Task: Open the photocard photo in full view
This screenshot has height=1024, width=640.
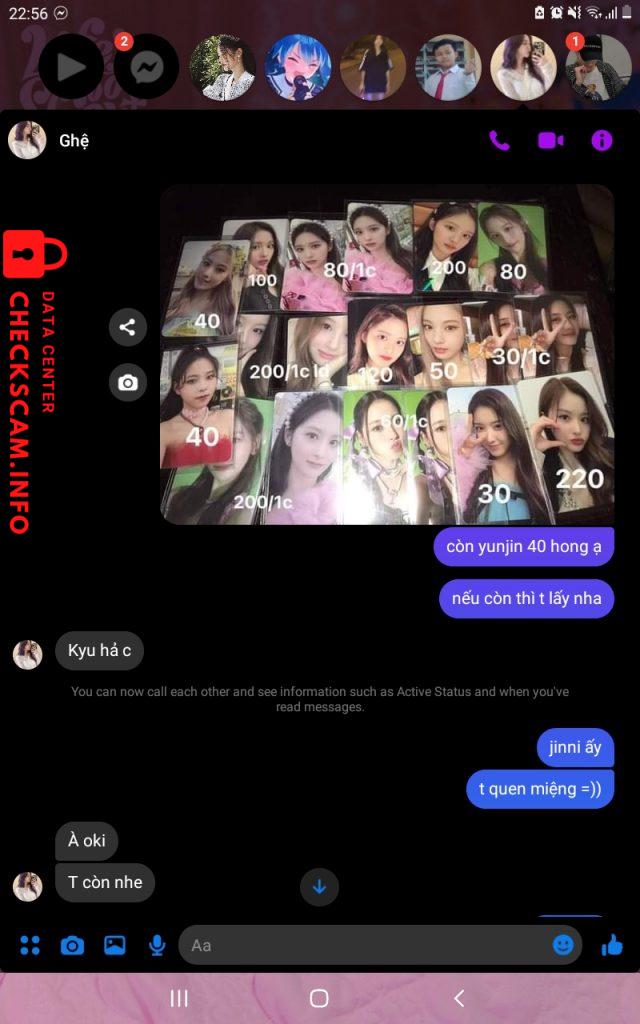Action: pyautogui.click(x=388, y=355)
